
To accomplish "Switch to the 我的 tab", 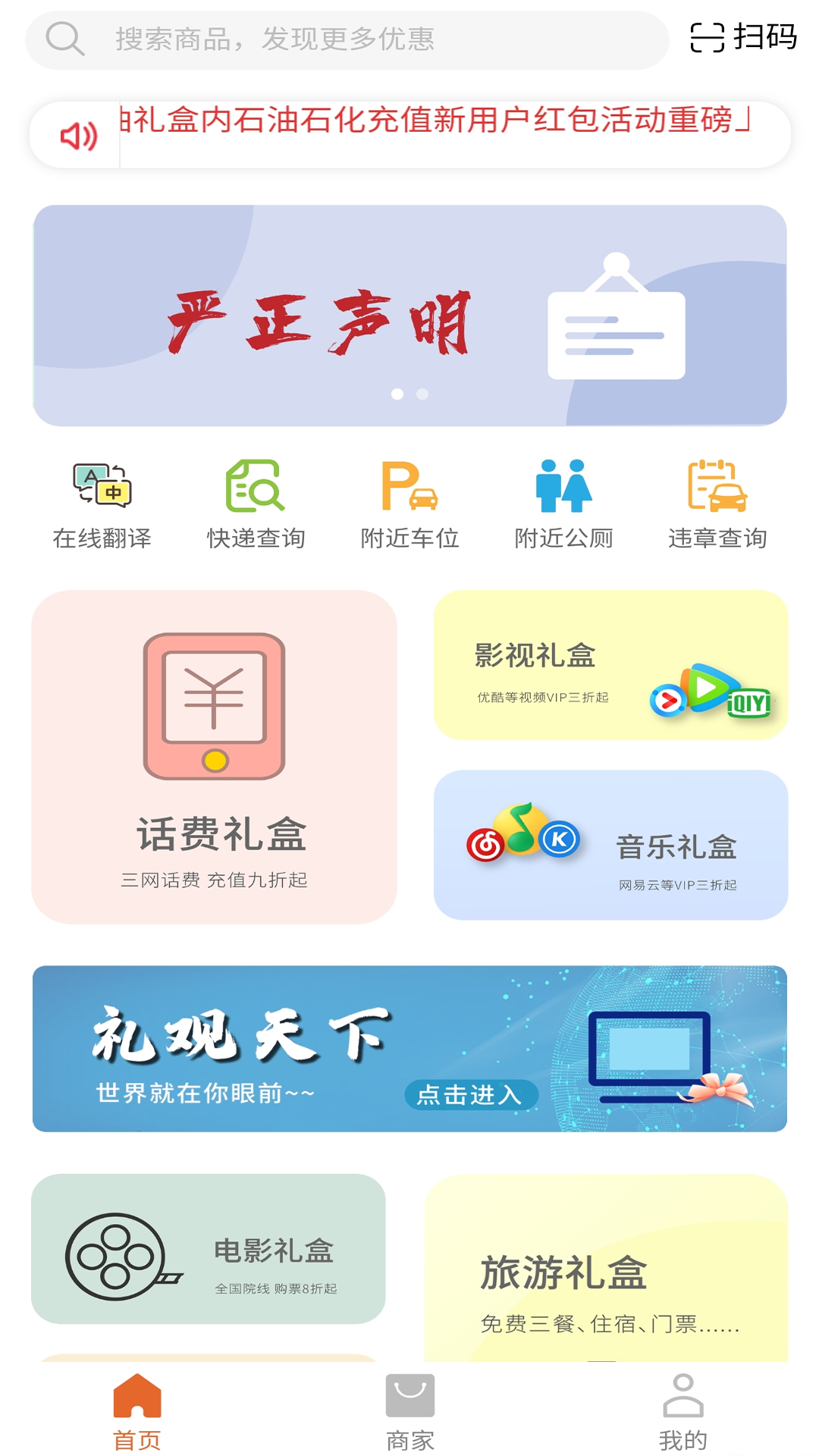I will click(682, 1412).
